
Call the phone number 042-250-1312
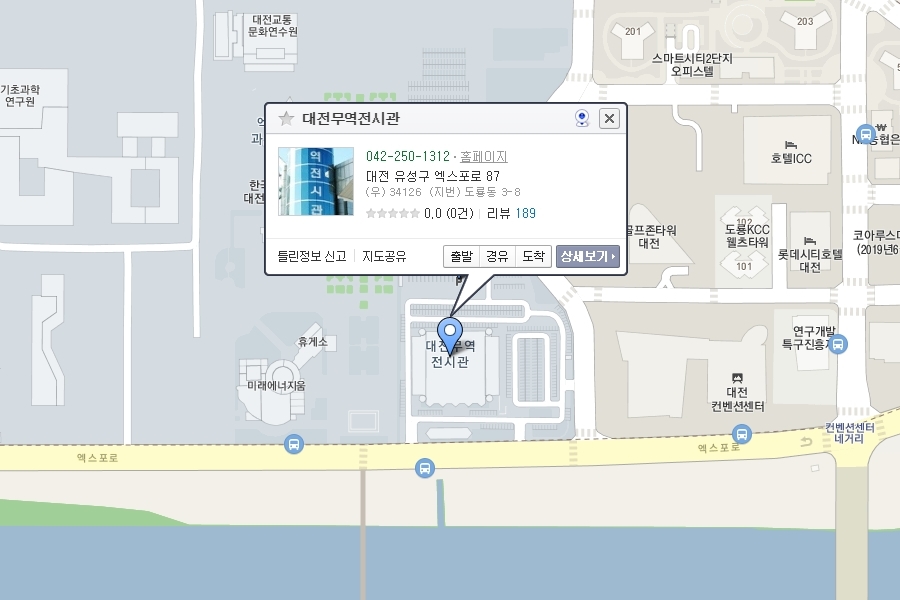click(408, 156)
